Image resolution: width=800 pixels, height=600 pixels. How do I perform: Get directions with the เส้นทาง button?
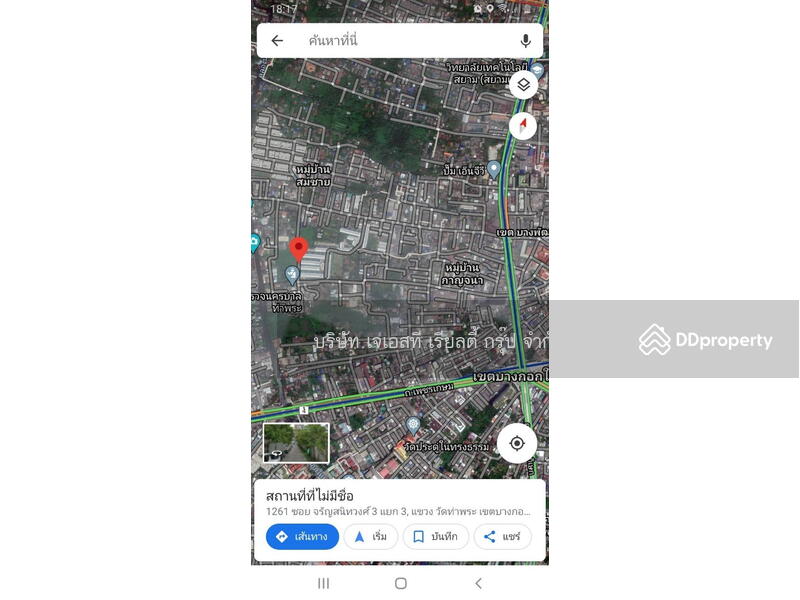(302, 537)
